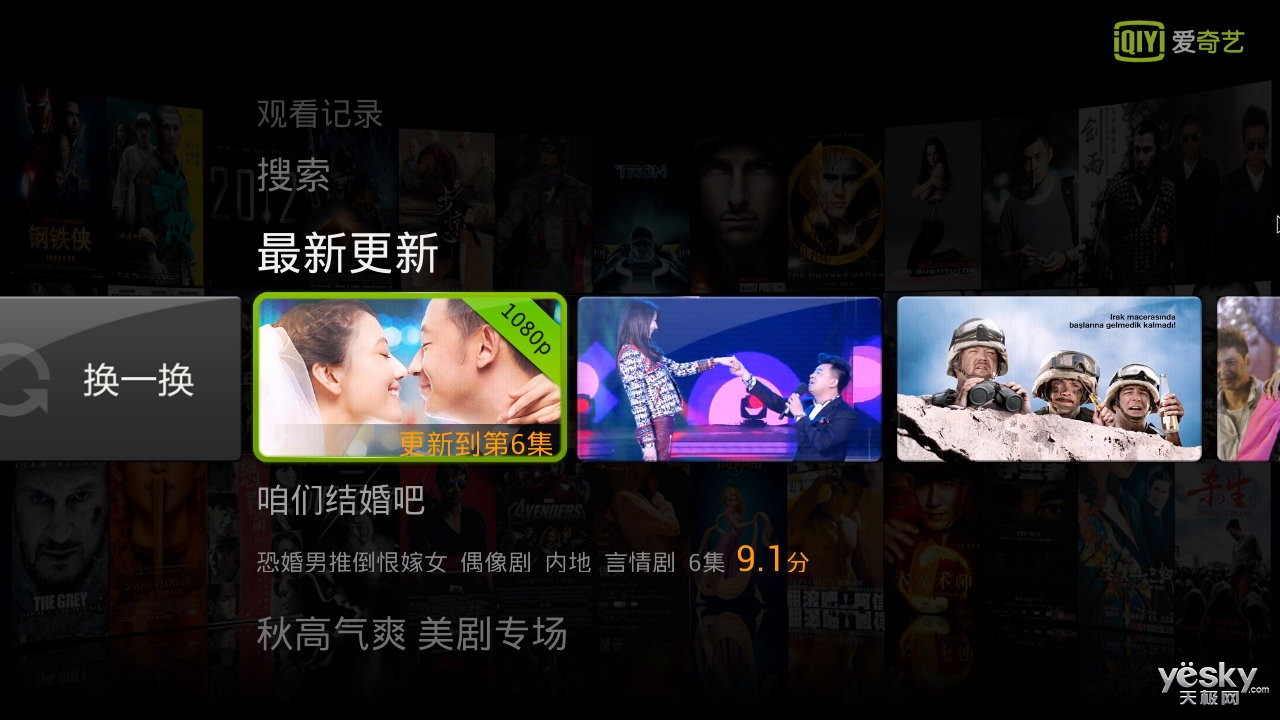Screen dimensions: 1280x720
Task: Open the 咱们结婚吧 wedding couple thumbnail
Action: (410, 378)
